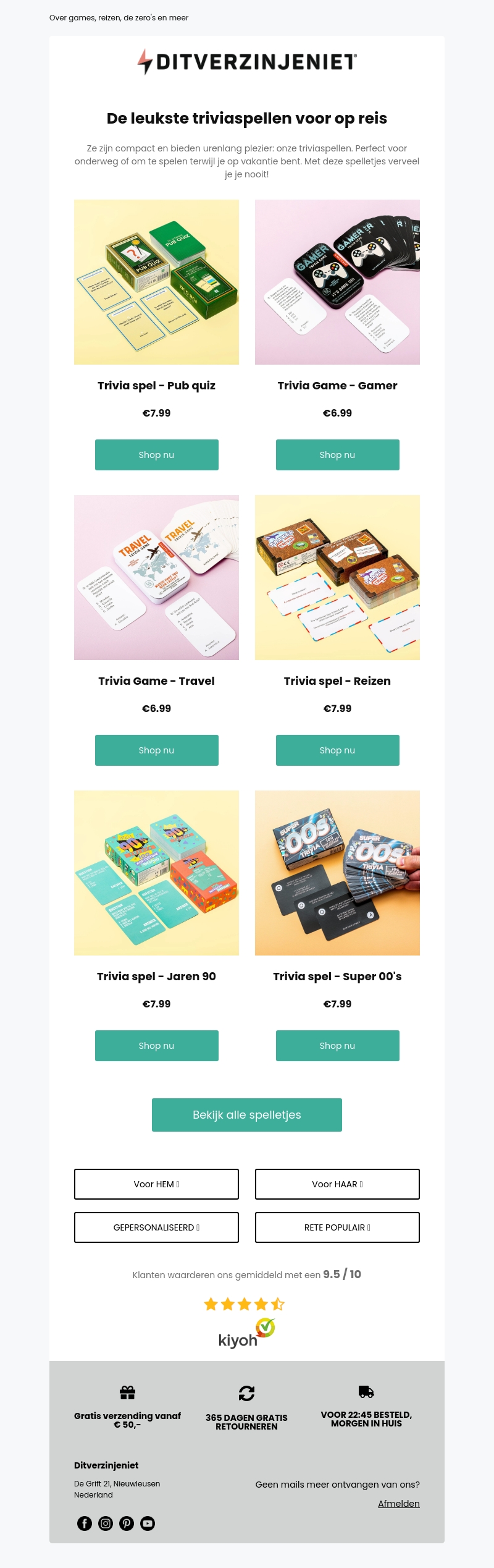Open the Super 00's product image

(337, 873)
